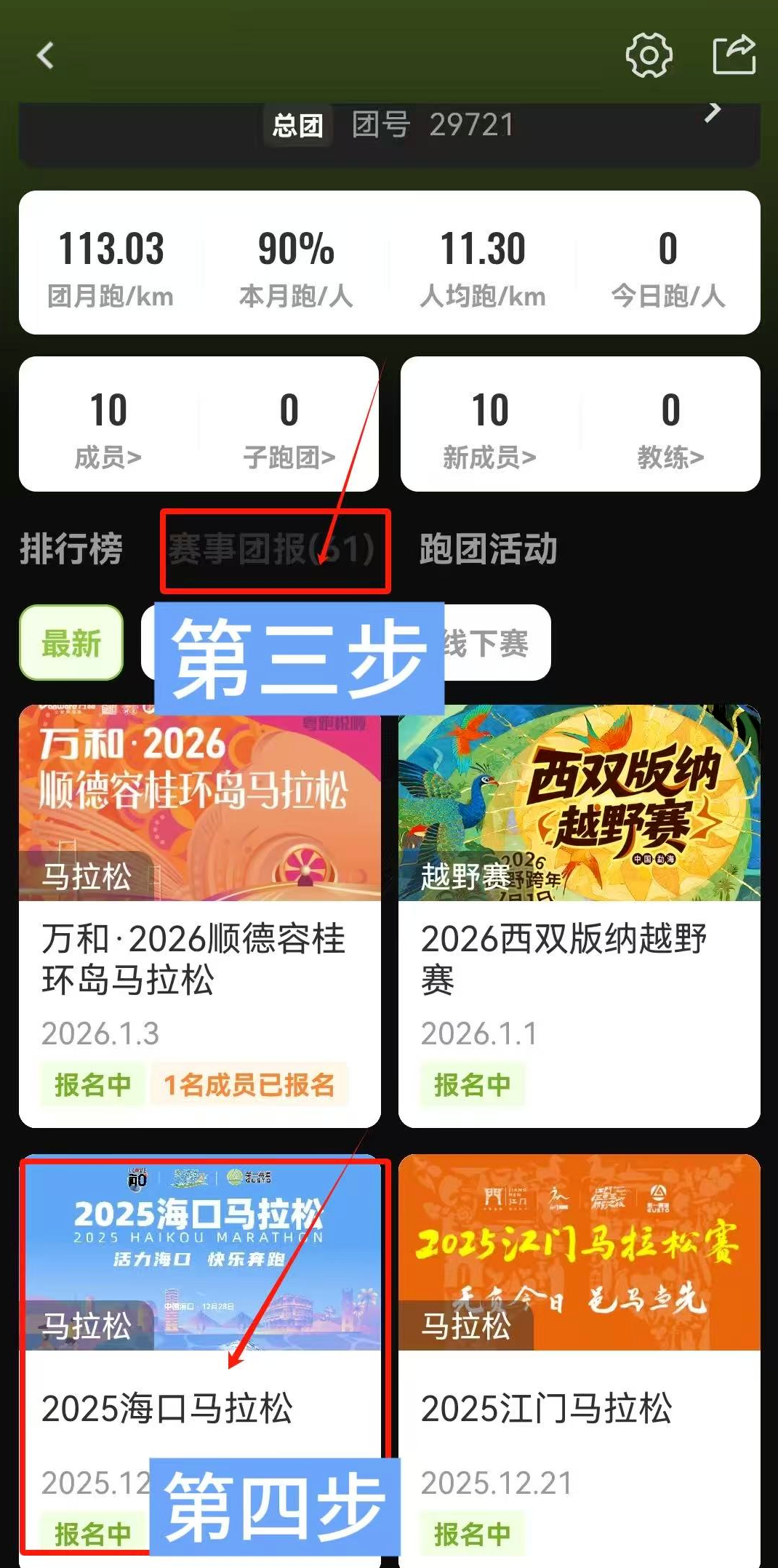This screenshot has height=1568, width=778.
Task: Filter events by 线下赛
Action: click(x=494, y=644)
